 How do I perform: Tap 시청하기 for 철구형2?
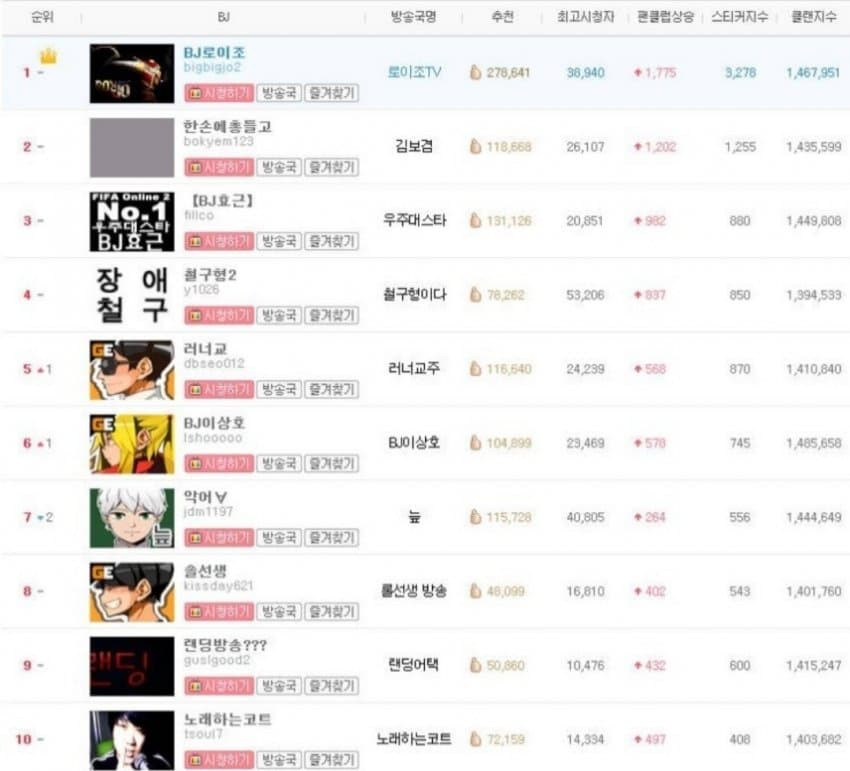point(218,315)
